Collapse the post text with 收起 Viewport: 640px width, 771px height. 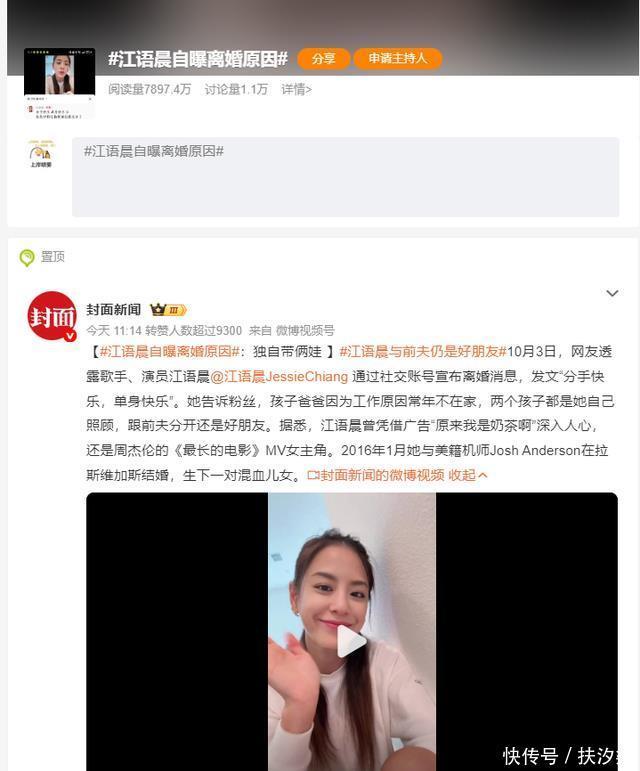(467, 475)
